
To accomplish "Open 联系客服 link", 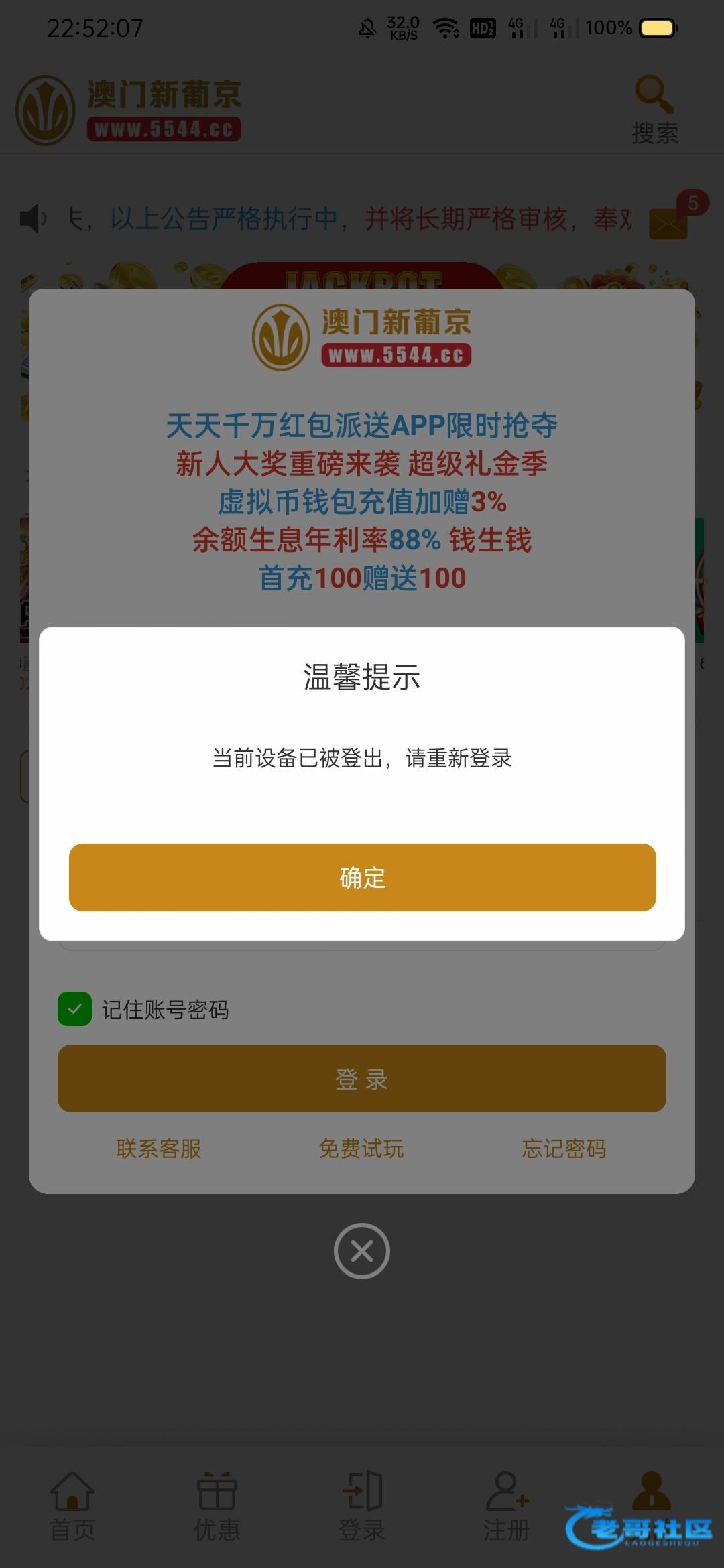I will click(159, 1149).
